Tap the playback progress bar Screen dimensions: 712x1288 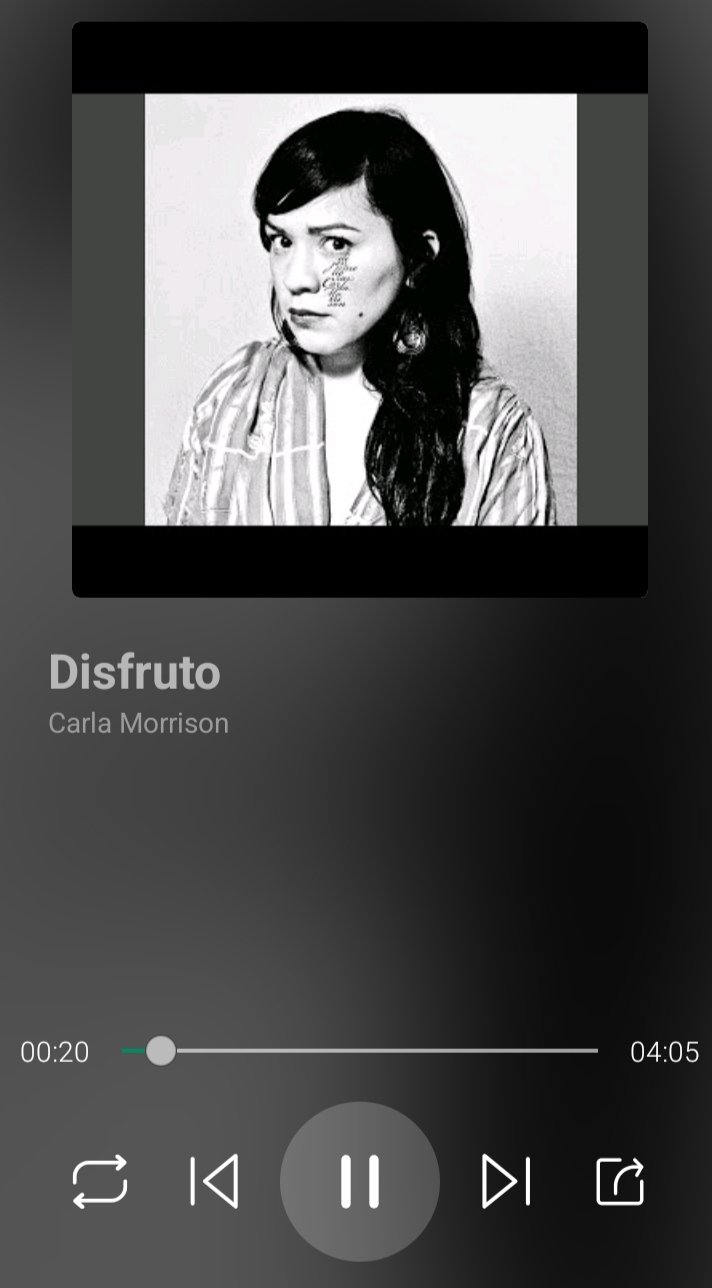point(360,1051)
